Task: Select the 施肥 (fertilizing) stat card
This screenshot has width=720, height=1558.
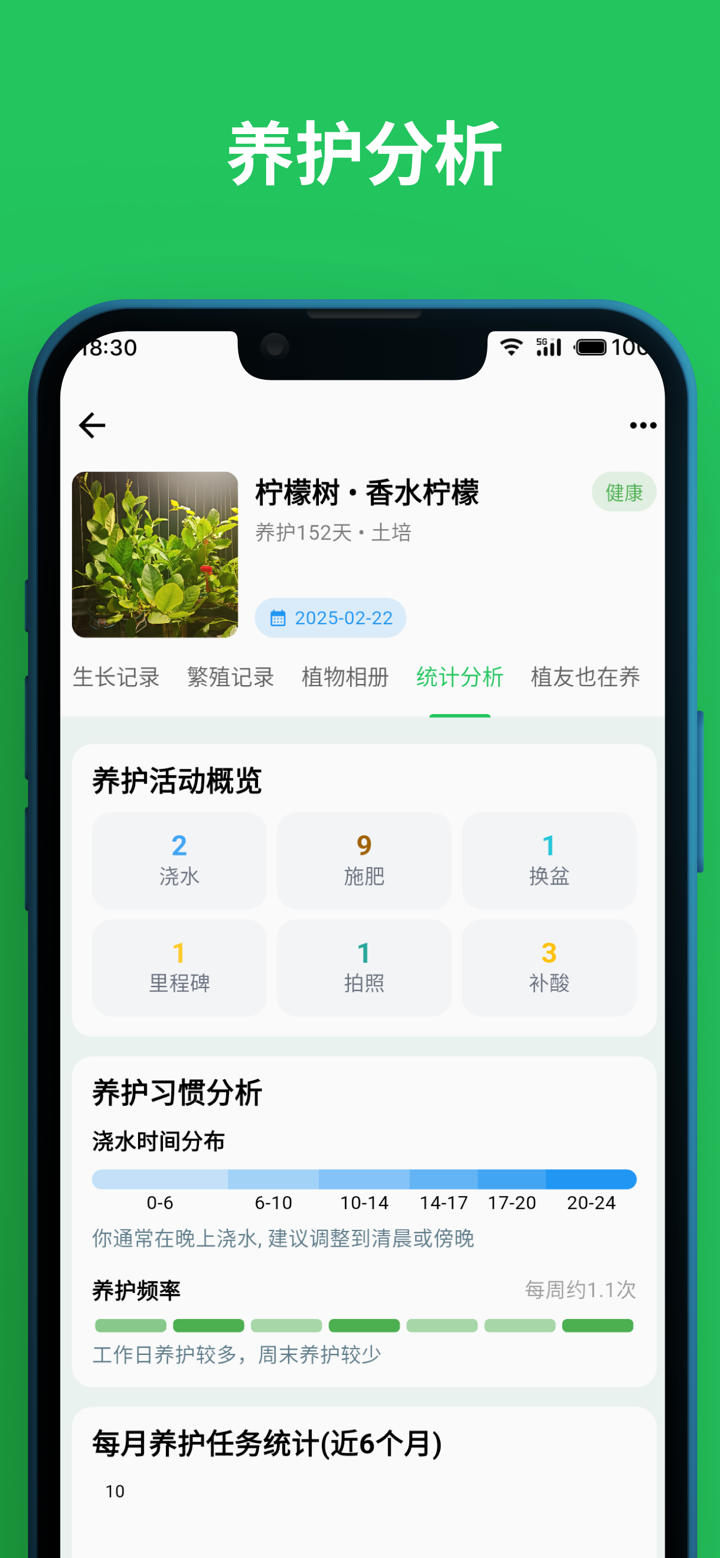Action: pyautogui.click(x=363, y=860)
